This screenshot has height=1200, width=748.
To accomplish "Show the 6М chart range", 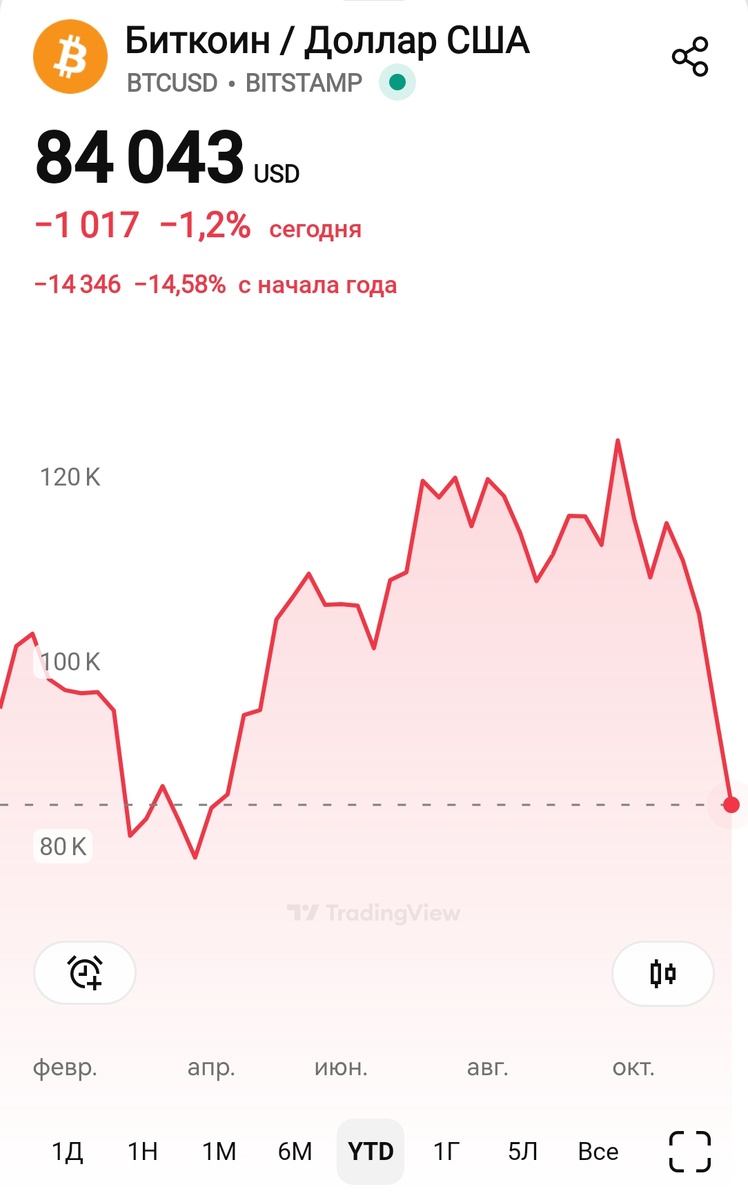I will 295,1151.
